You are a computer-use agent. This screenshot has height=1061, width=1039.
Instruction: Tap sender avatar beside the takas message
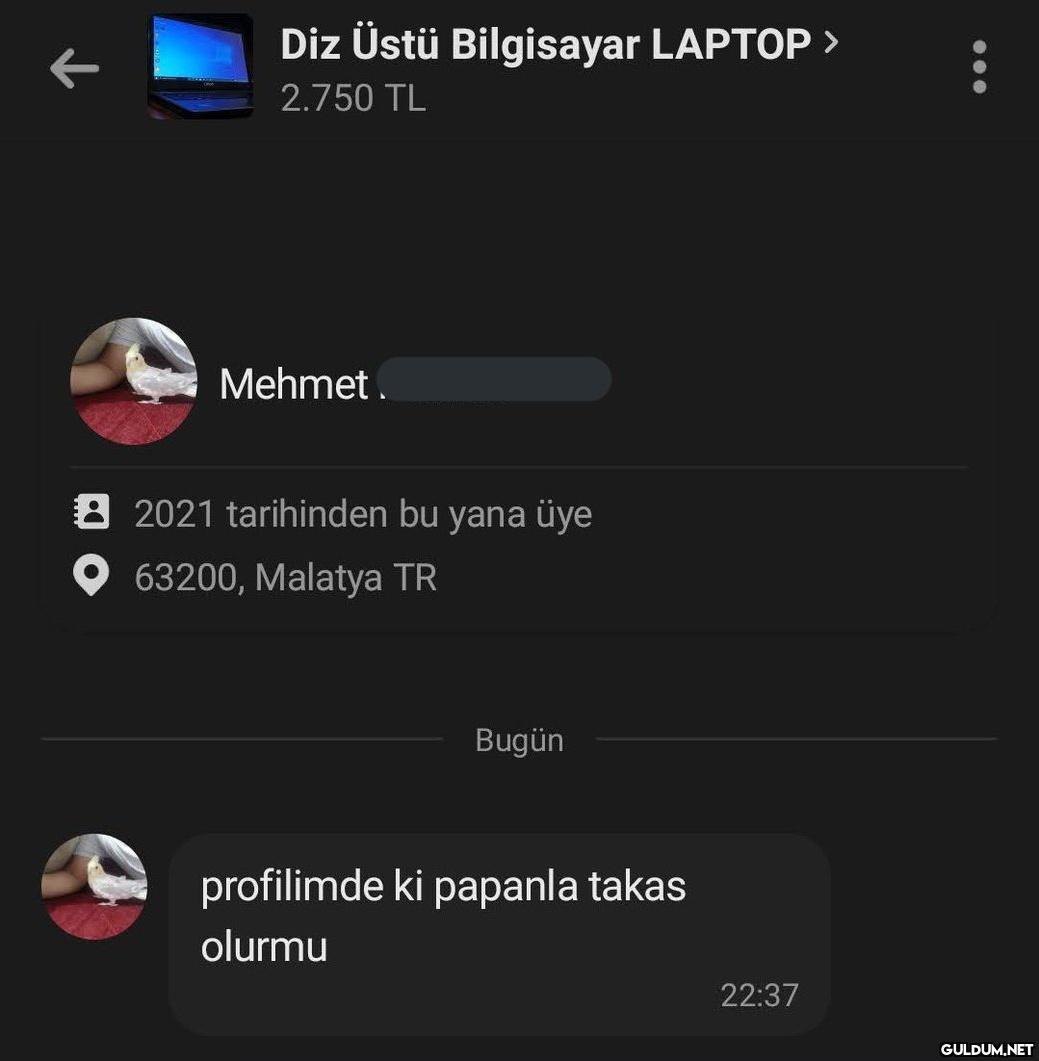94,886
